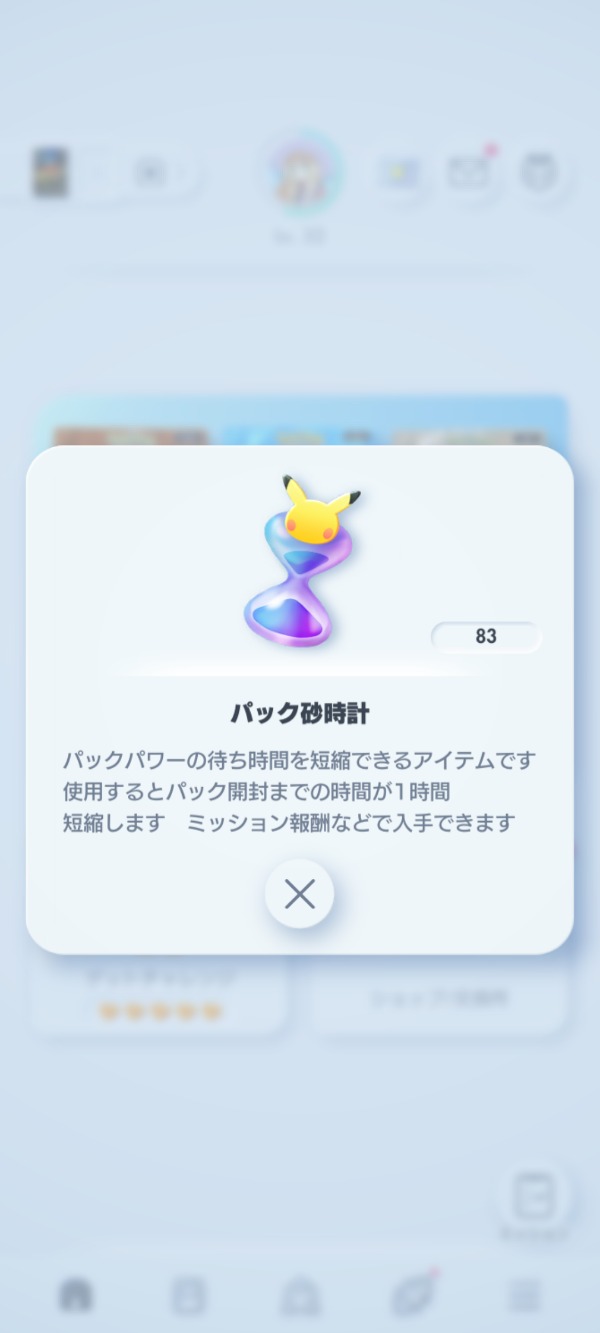This screenshot has width=600, height=1333.
Task: Close the パック砂時計 info dialog
Action: (299, 893)
